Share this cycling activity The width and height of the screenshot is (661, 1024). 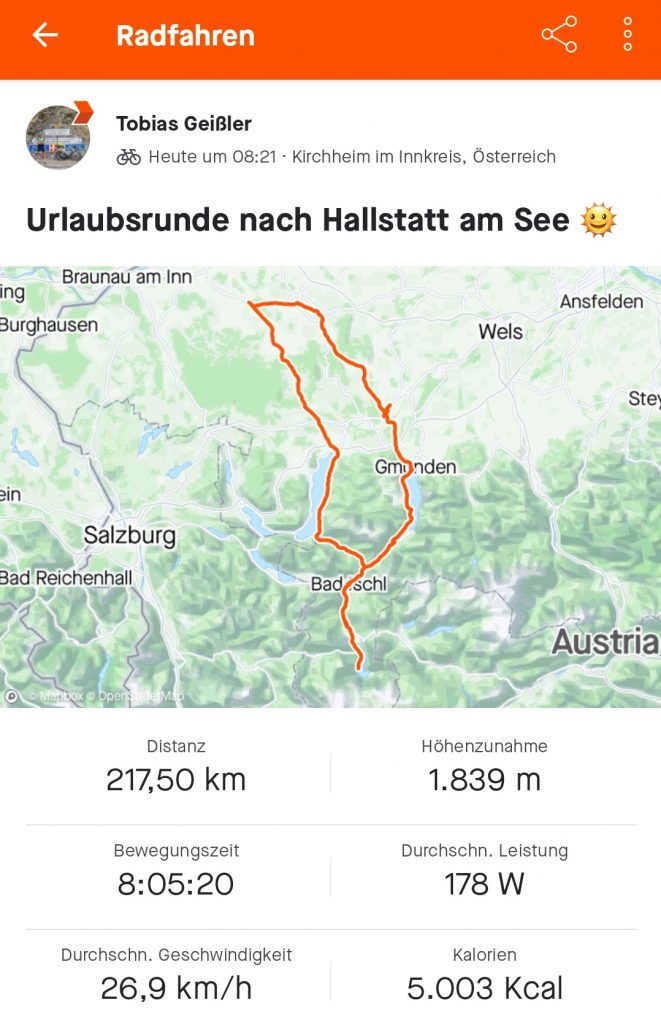559,35
